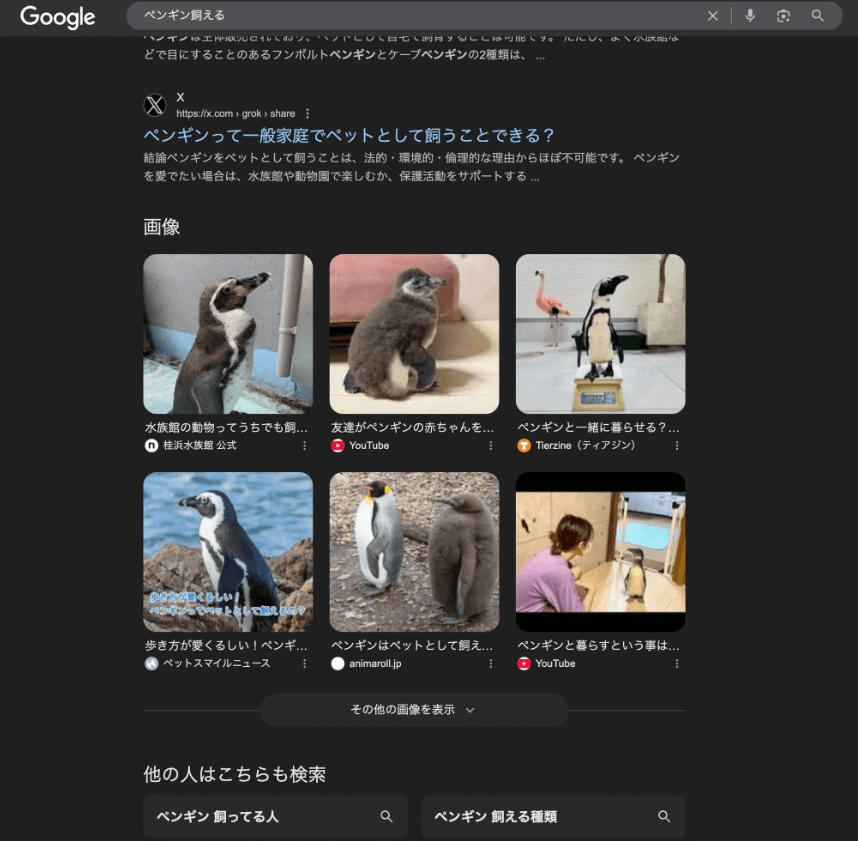
Task: Open more options for the animaroll.jp image
Action: 491,664
